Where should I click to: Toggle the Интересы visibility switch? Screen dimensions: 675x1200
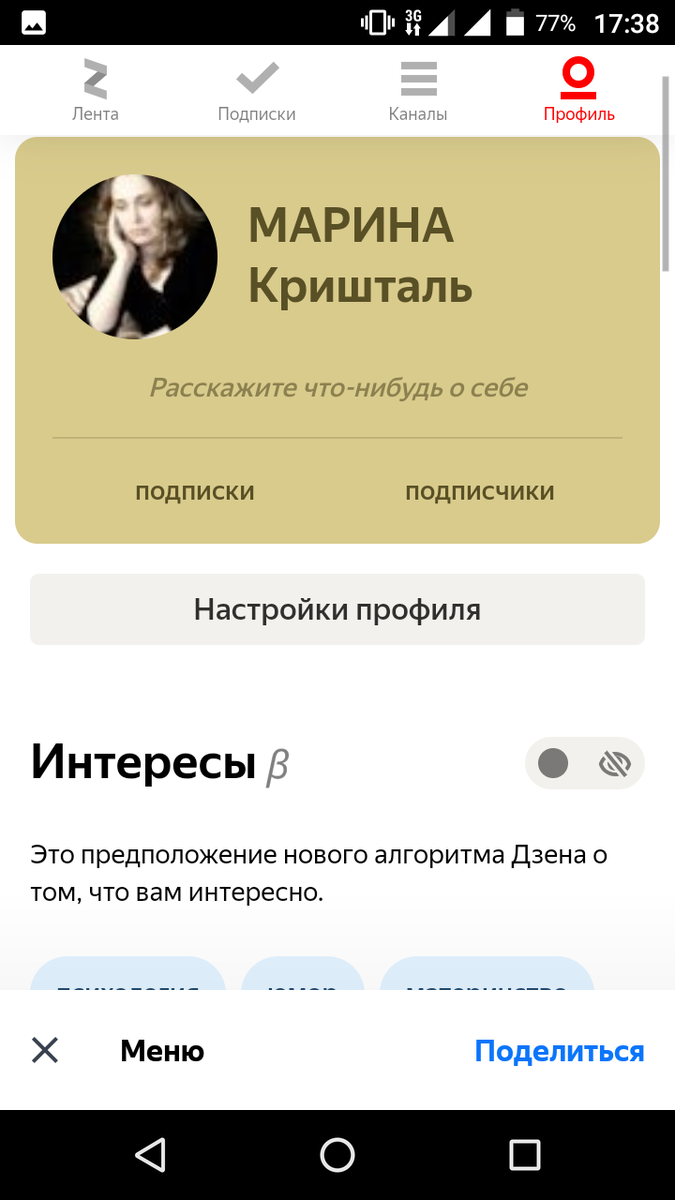pyautogui.click(x=585, y=764)
